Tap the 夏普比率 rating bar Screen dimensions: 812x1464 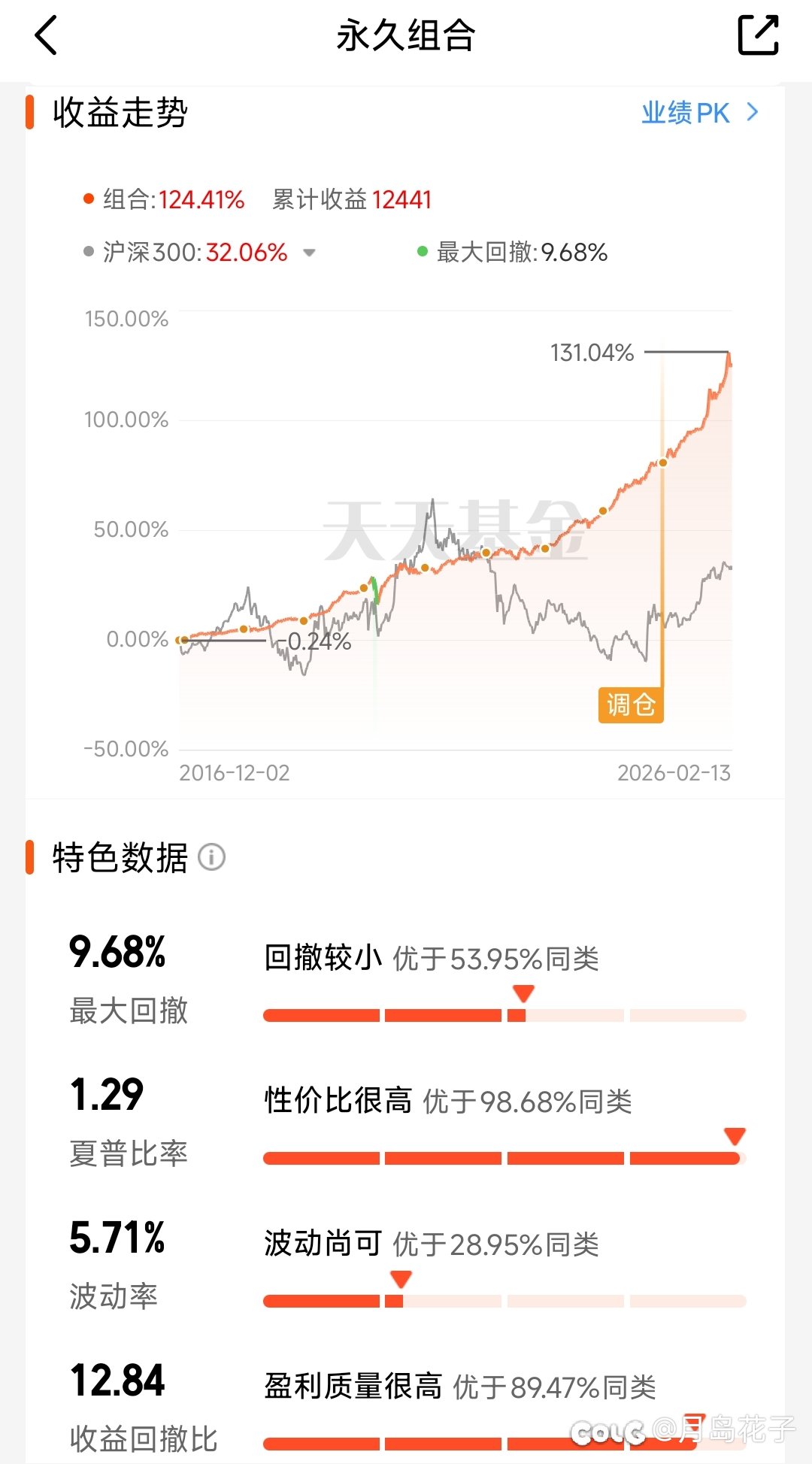coord(504,1158)
